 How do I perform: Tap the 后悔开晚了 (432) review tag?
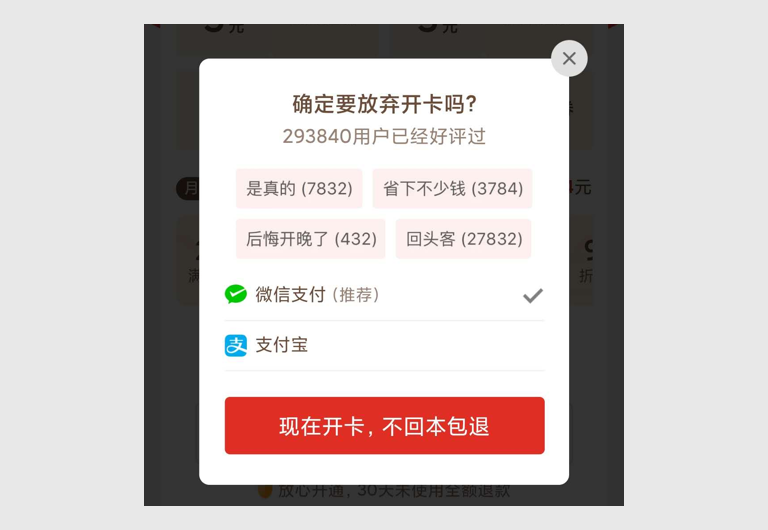tap(311, 239)
